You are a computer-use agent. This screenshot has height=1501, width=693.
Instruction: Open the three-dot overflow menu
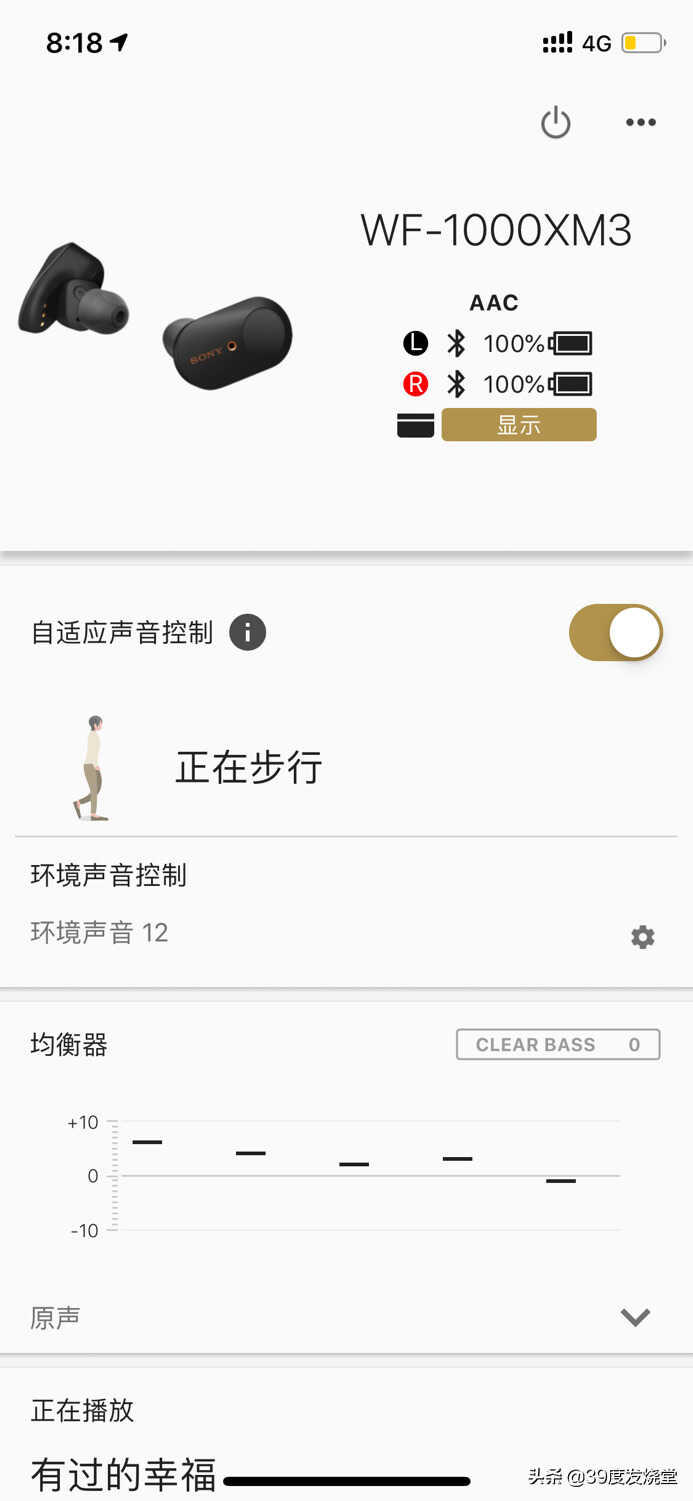(641, 123)
